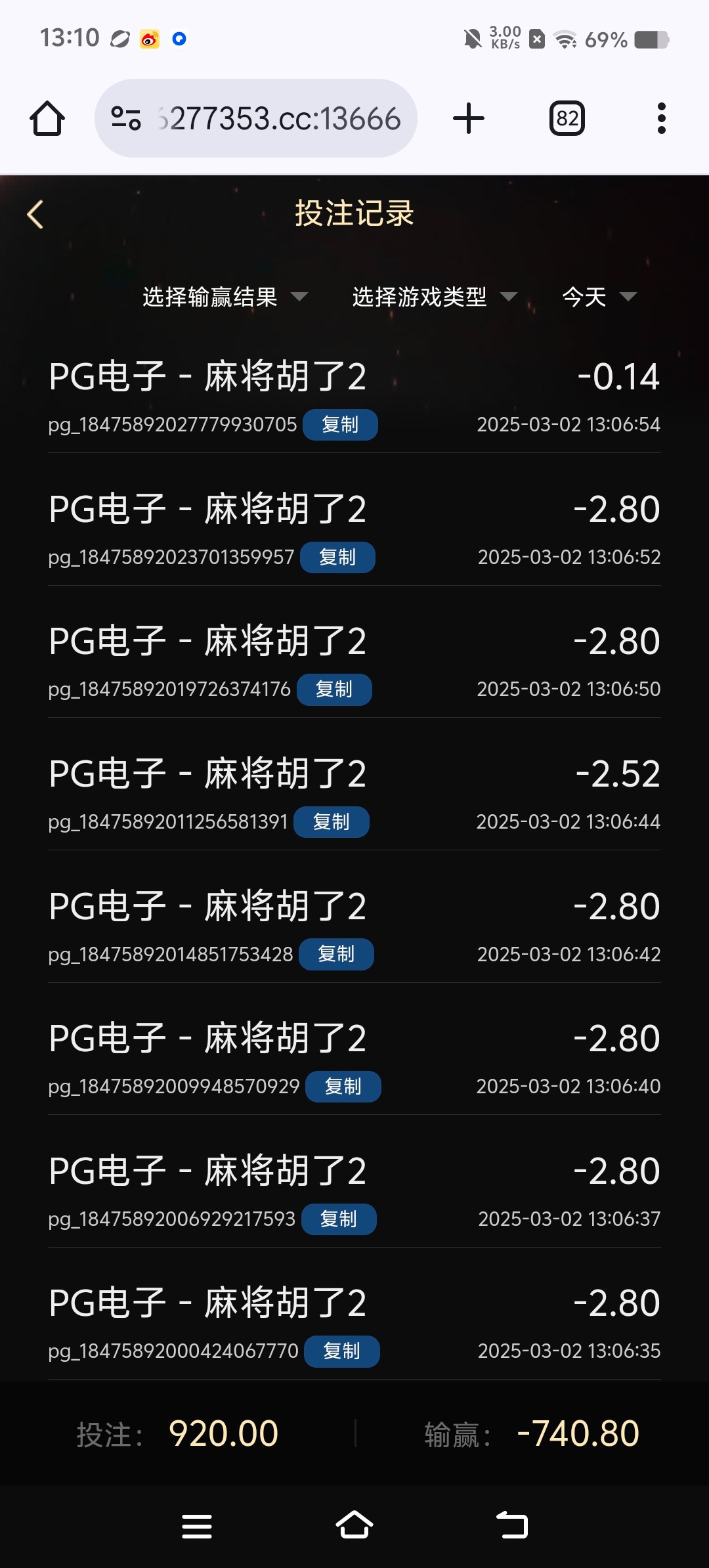Open the browser overflow menu
Image resolution: width=709 pixels, height=1568 pixels.
pyautogui.click(x=662, y=119)
